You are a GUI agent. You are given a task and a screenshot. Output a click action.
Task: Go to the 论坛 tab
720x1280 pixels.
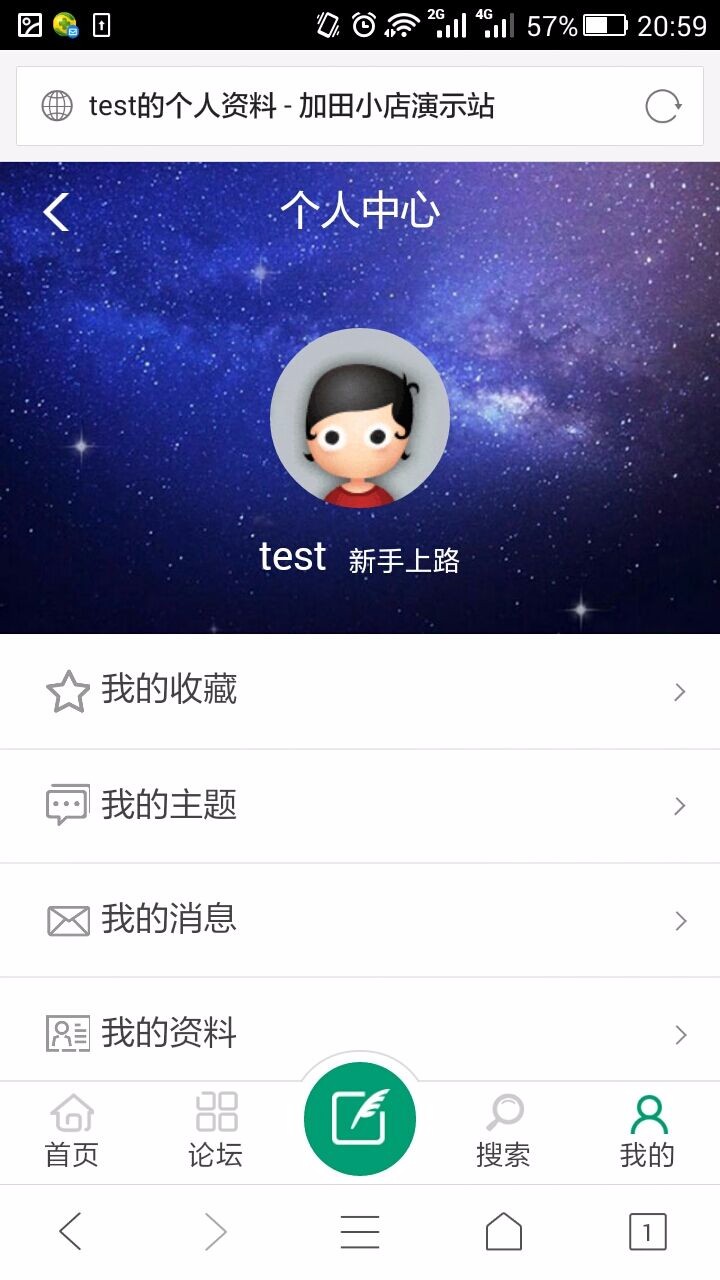[x=216, y=1131]
